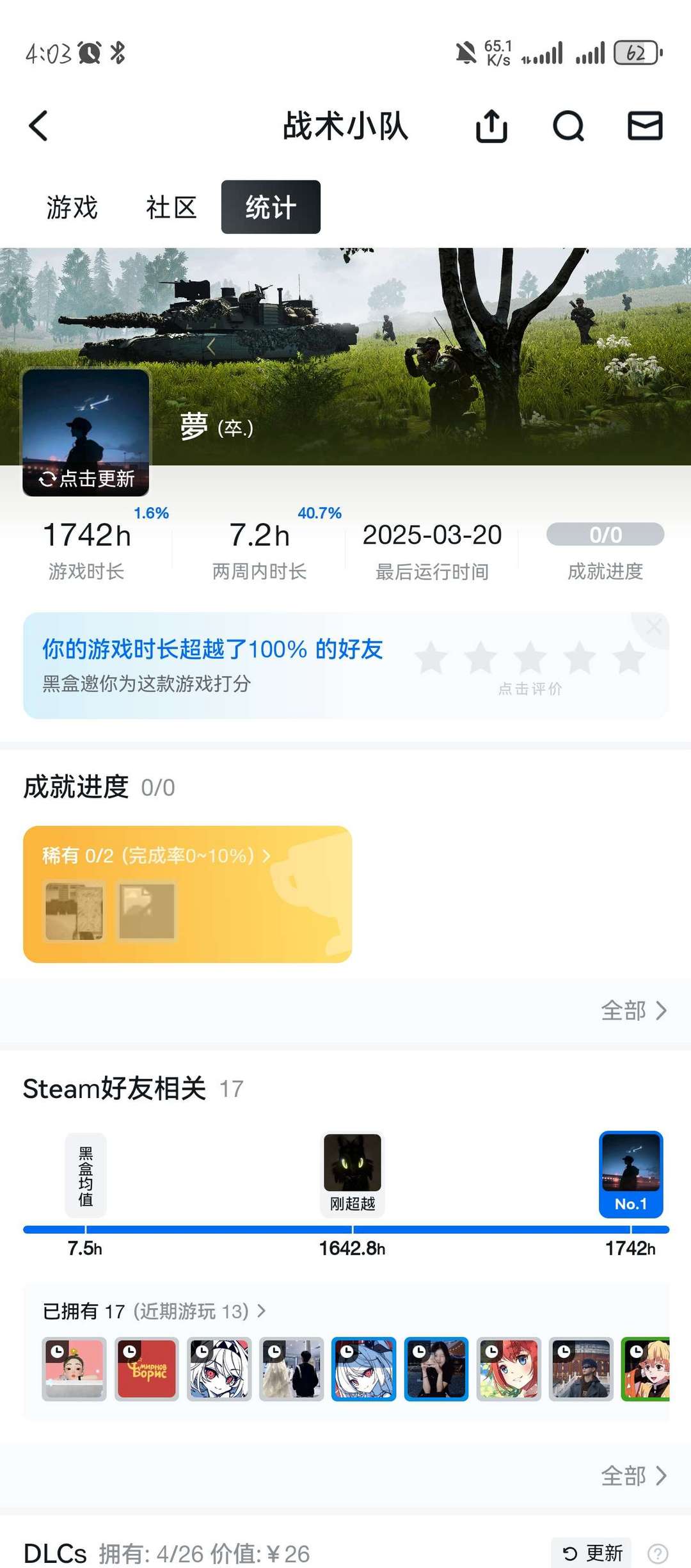View 全部 under Steam好友相关

pyautogui.click(x=633, y=1476)
